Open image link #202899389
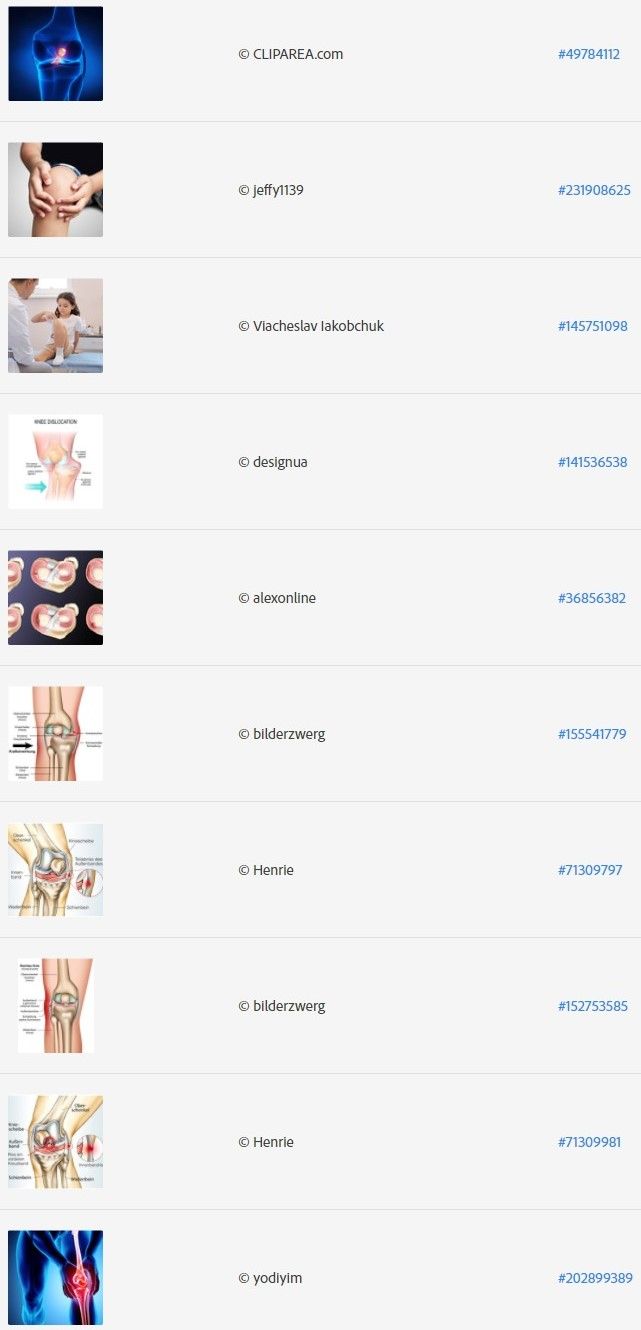The width and height of the screenshot is (641, 1330). 595,1278
